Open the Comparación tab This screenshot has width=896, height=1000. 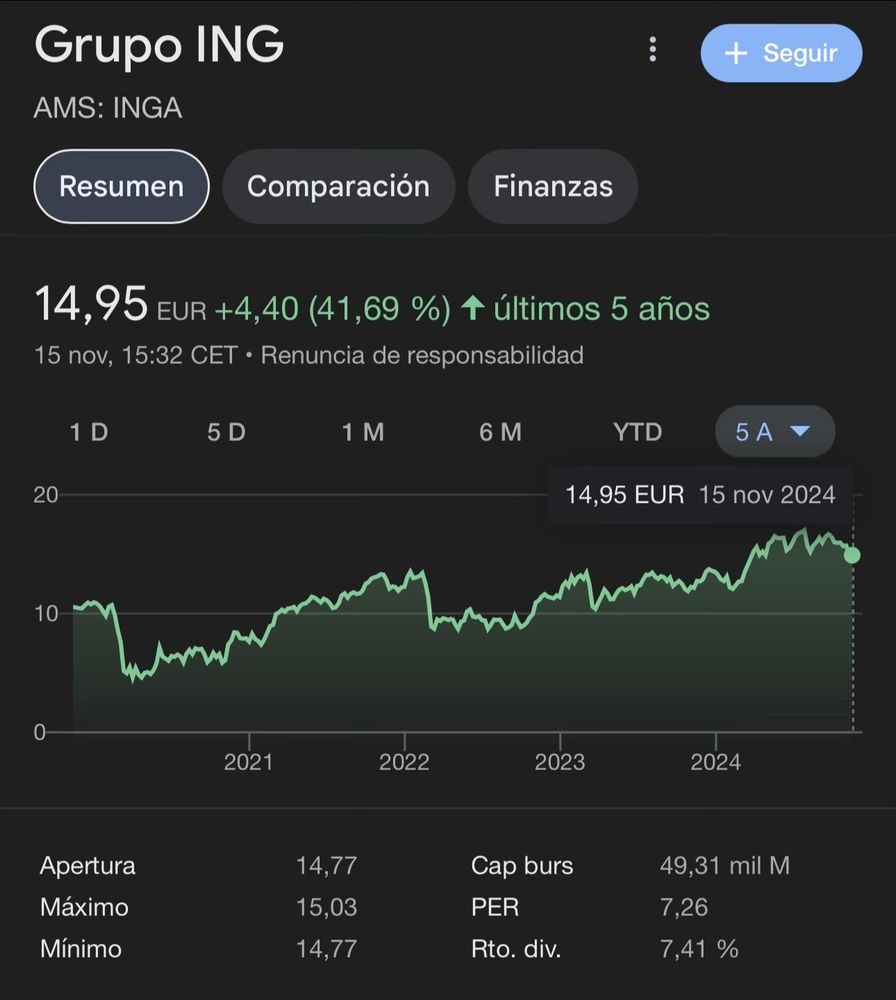(338, 186)
